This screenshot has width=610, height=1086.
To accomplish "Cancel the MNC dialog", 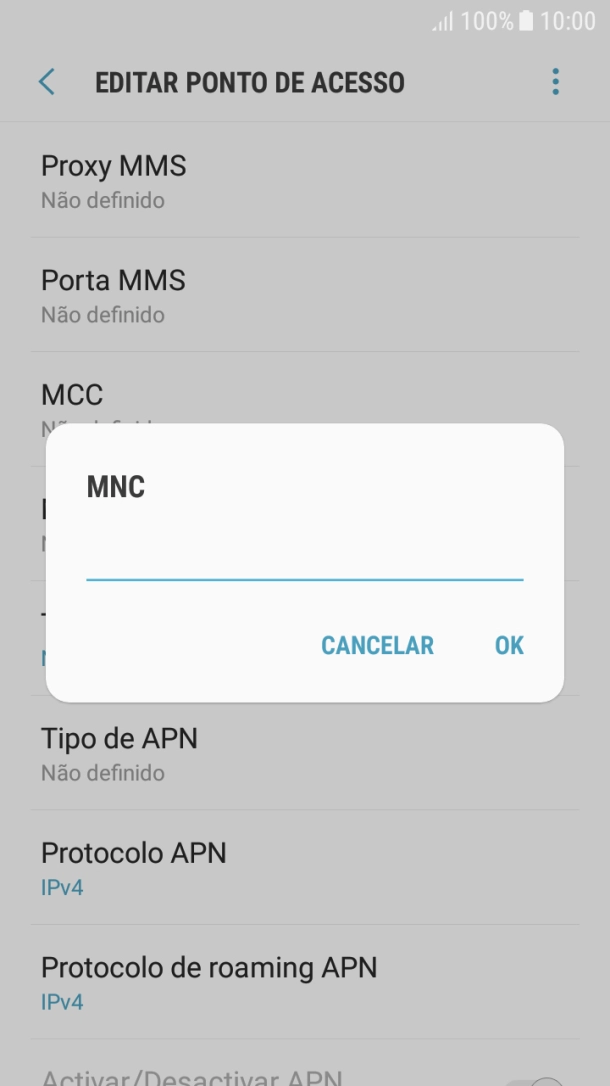I will 377,646.
